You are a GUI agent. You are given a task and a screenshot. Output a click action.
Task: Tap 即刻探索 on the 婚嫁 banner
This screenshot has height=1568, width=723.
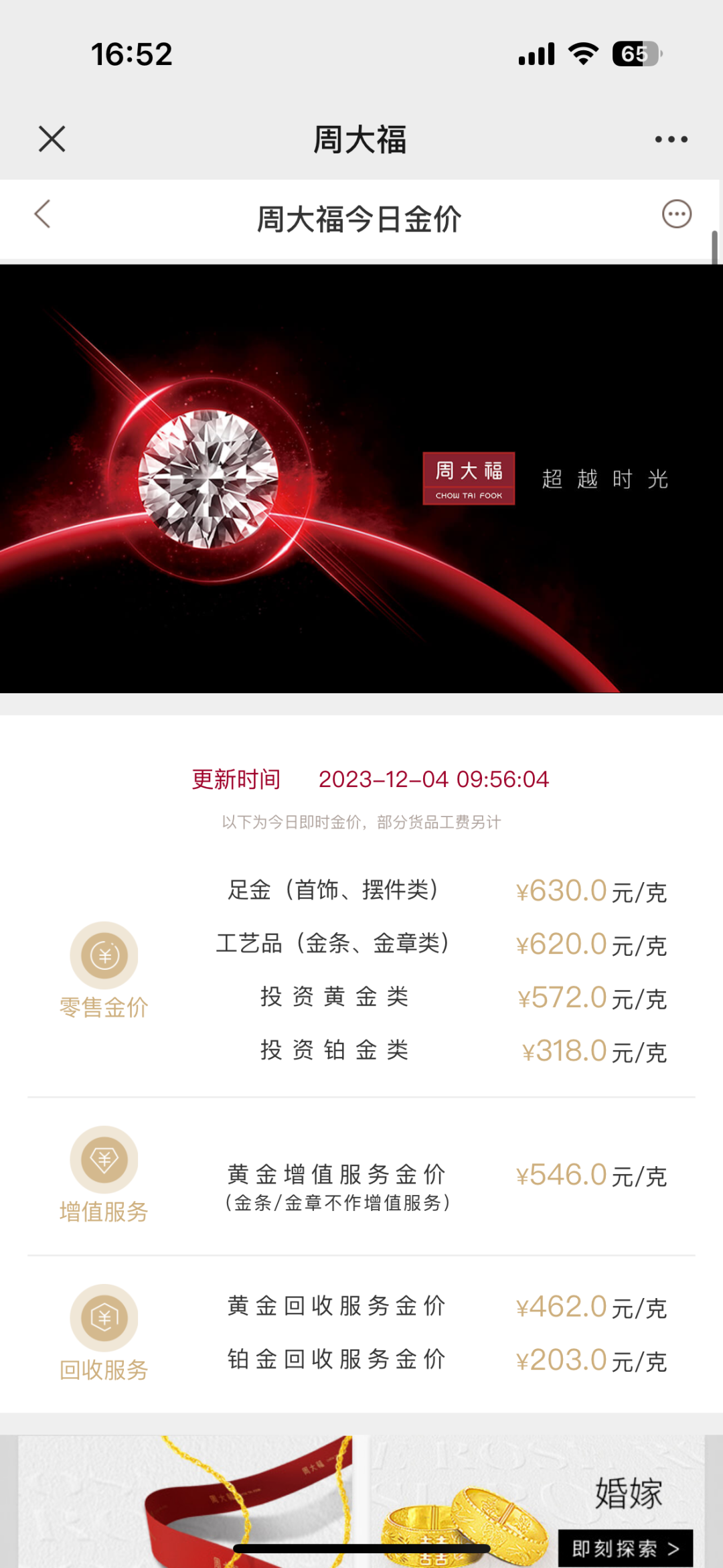point(625,1548)
